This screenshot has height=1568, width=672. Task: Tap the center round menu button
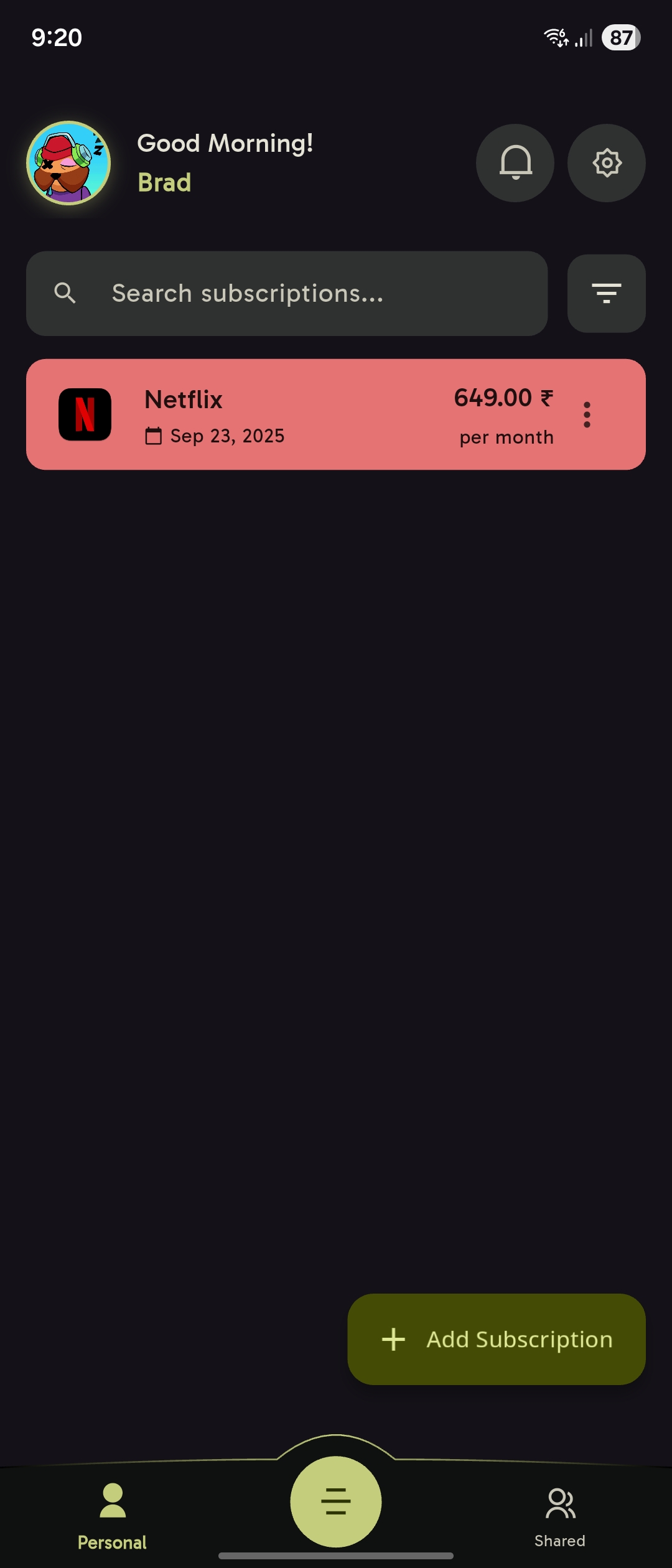pyautogui.click(x=336, y=1501)
